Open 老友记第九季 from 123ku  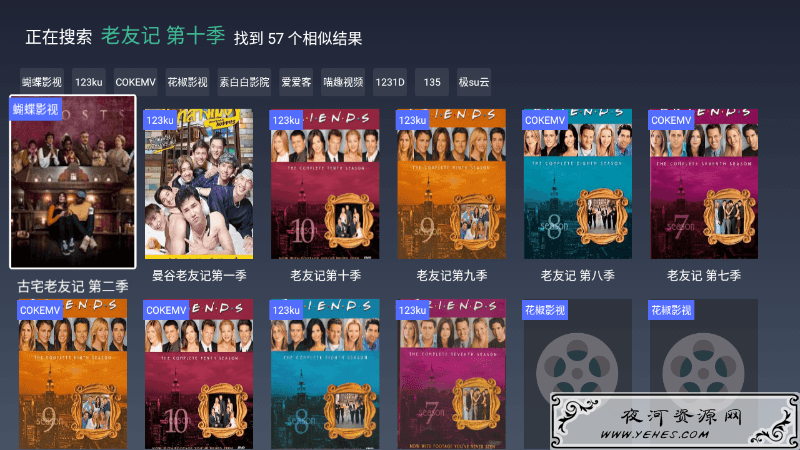(451, 185)
